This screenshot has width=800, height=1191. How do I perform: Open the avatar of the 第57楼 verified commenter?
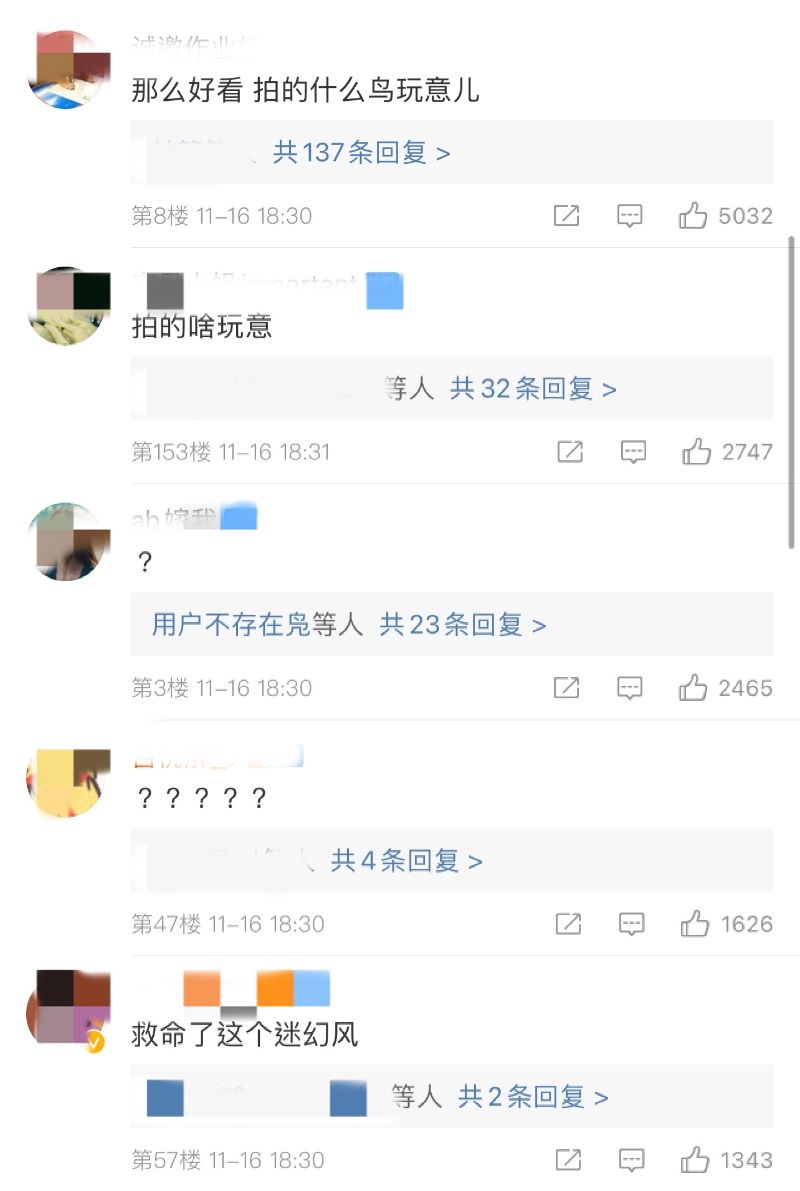66,1008
